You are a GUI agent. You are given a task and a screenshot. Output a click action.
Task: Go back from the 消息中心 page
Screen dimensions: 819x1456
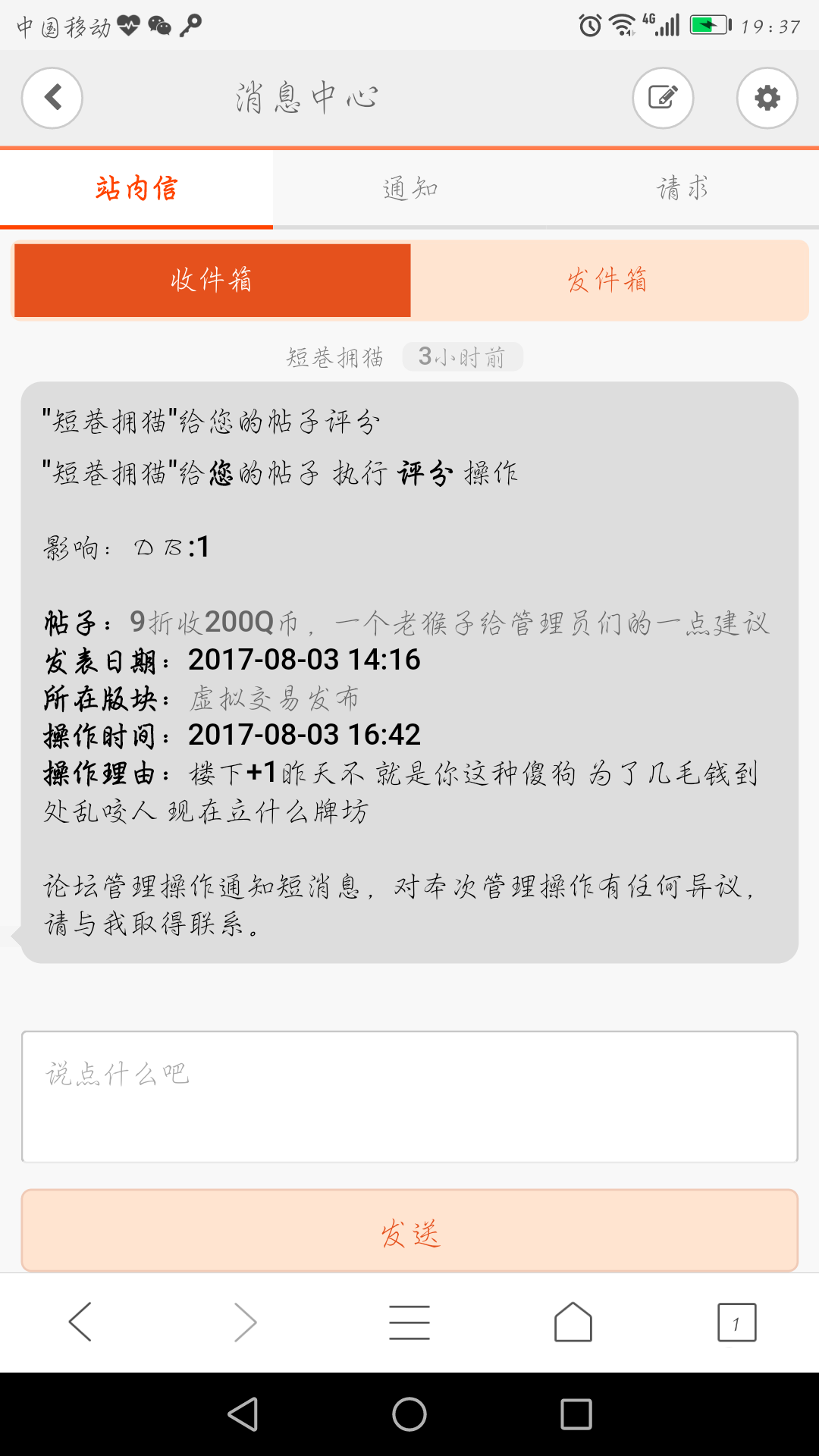pos(52,98)
